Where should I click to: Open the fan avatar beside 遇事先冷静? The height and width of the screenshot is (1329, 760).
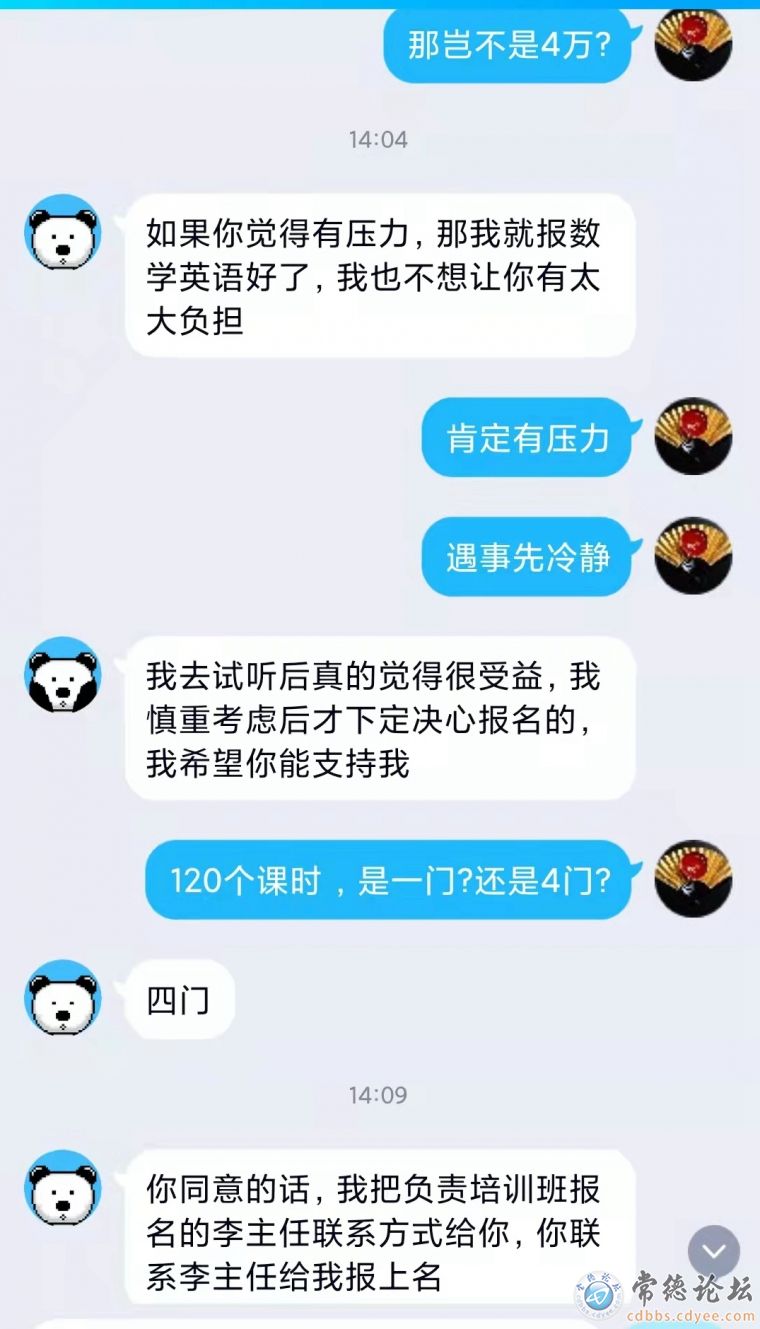click(x=693, y=556)
